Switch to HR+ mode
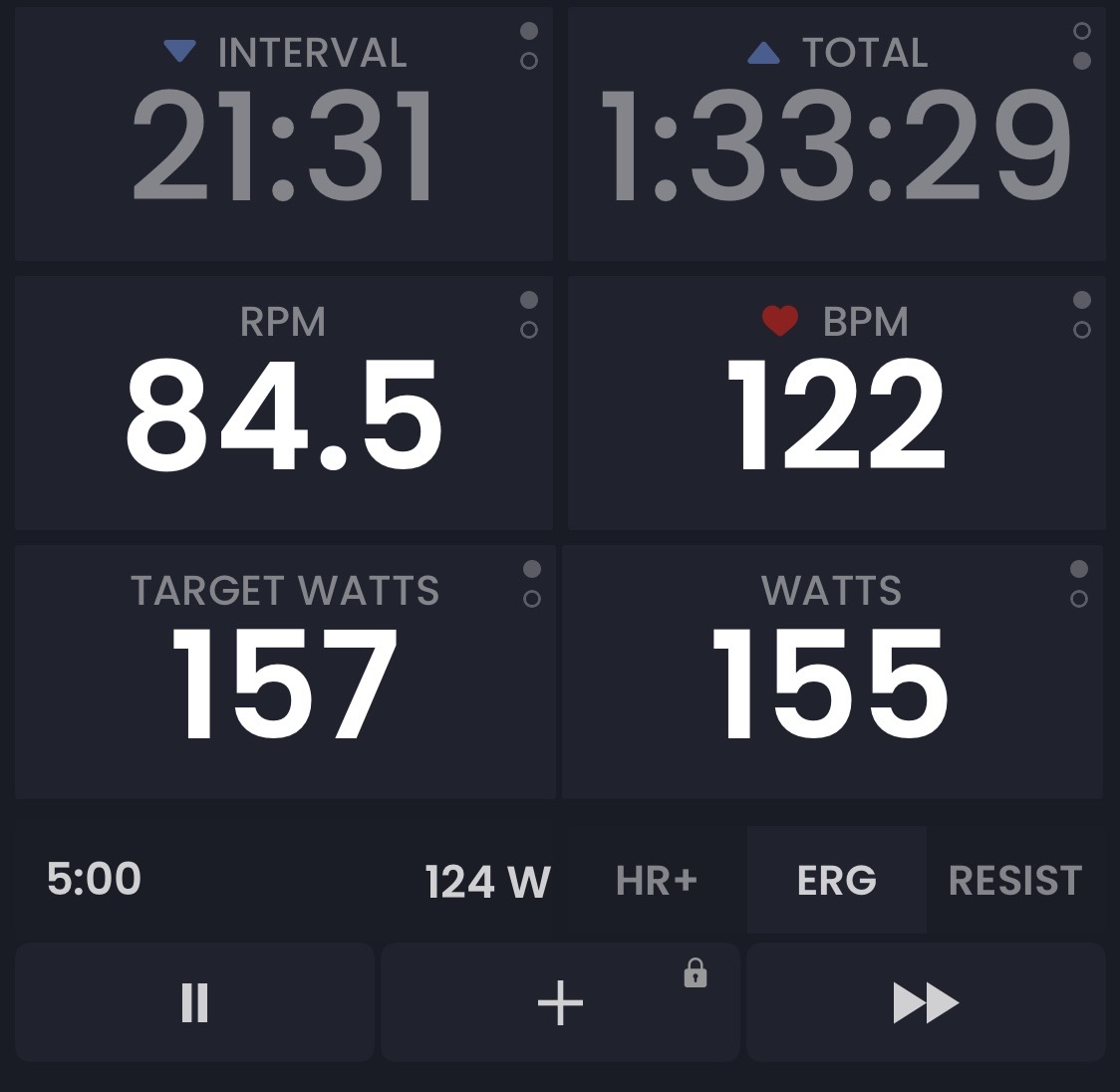The image size is (1120, 1092). pos(656,881)
